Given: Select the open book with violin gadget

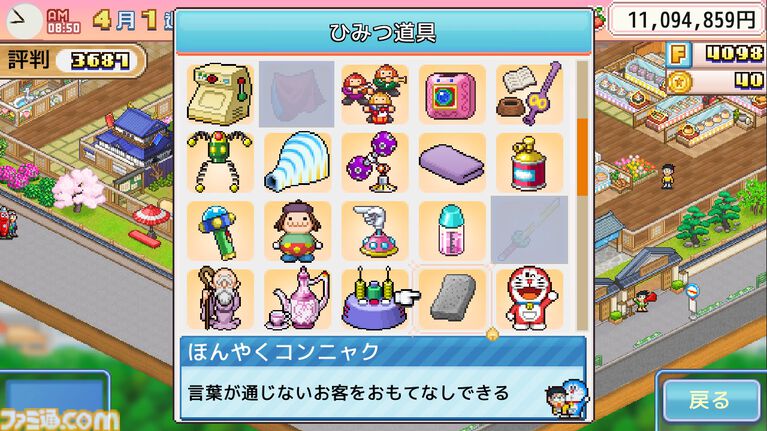Looking at the screenshot, I should tap(529, 94).
